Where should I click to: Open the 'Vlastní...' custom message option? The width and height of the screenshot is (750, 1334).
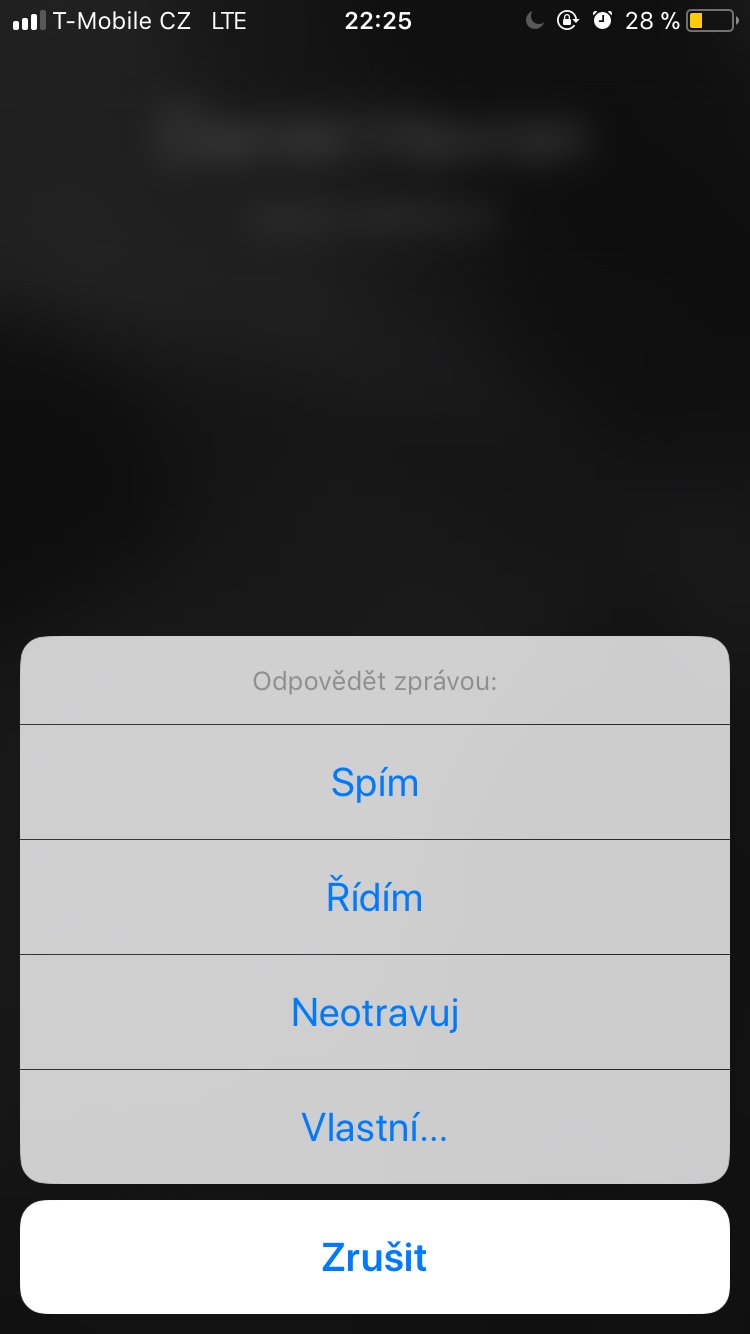375,1127
